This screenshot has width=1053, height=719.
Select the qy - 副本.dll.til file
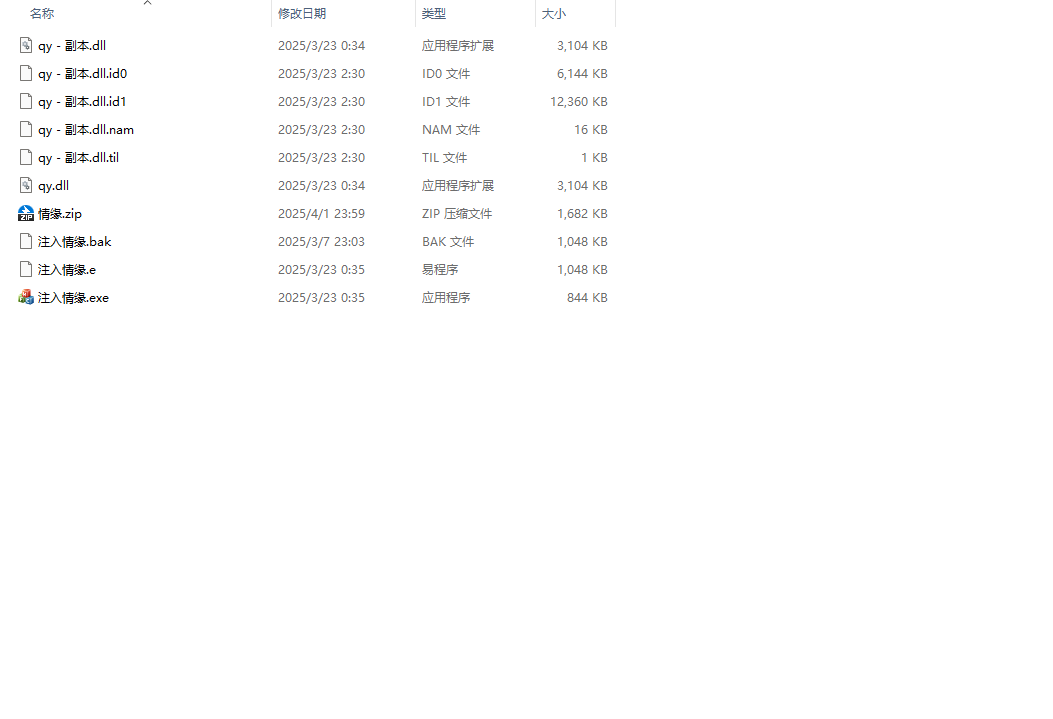tap(78, 157)
